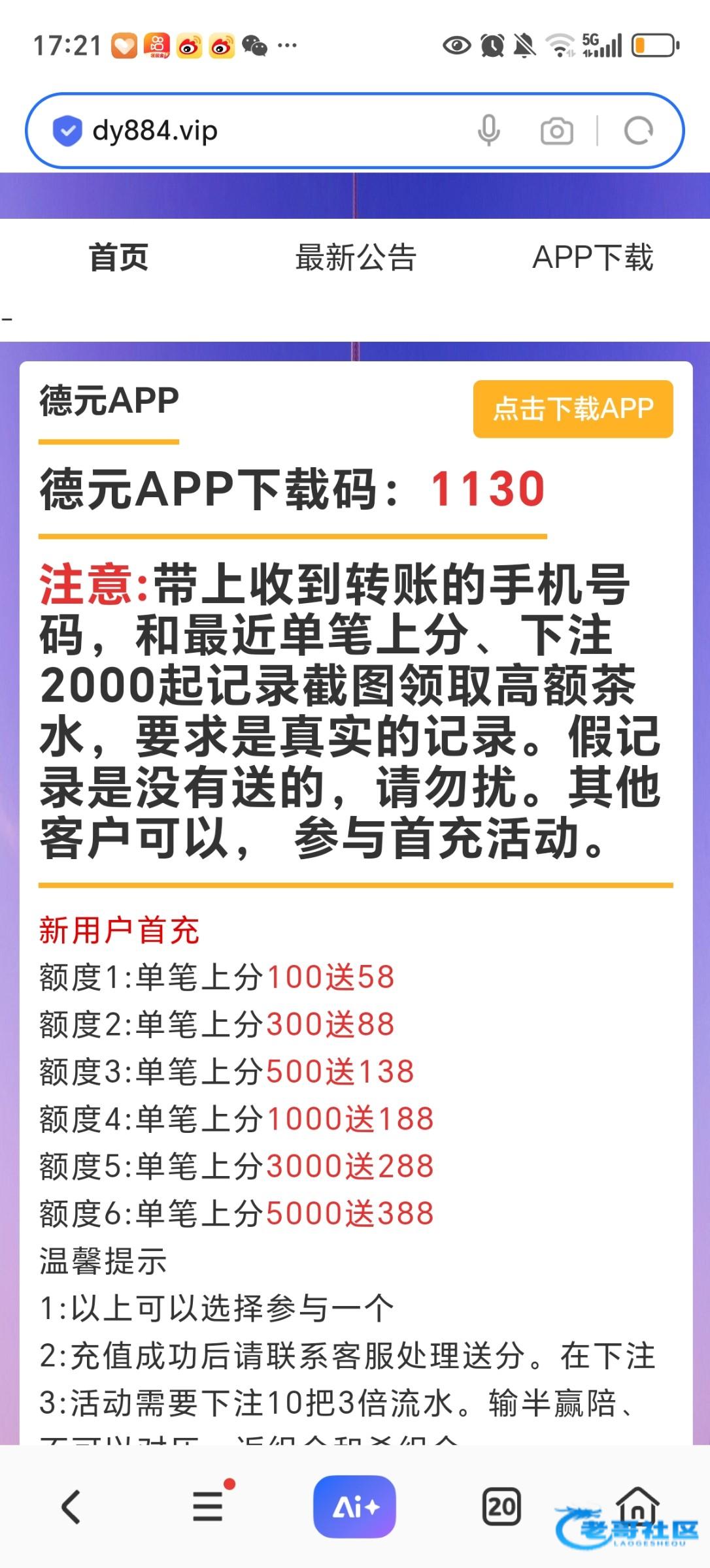
Task: Start voice search with the microphone icon
Action: click(488, 131)
